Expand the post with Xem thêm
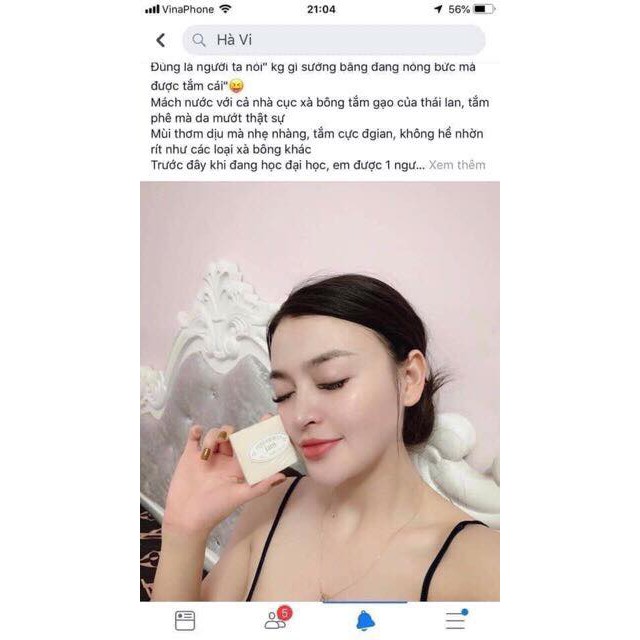Screen dimensions: 640x640 [x=457, y=164]
